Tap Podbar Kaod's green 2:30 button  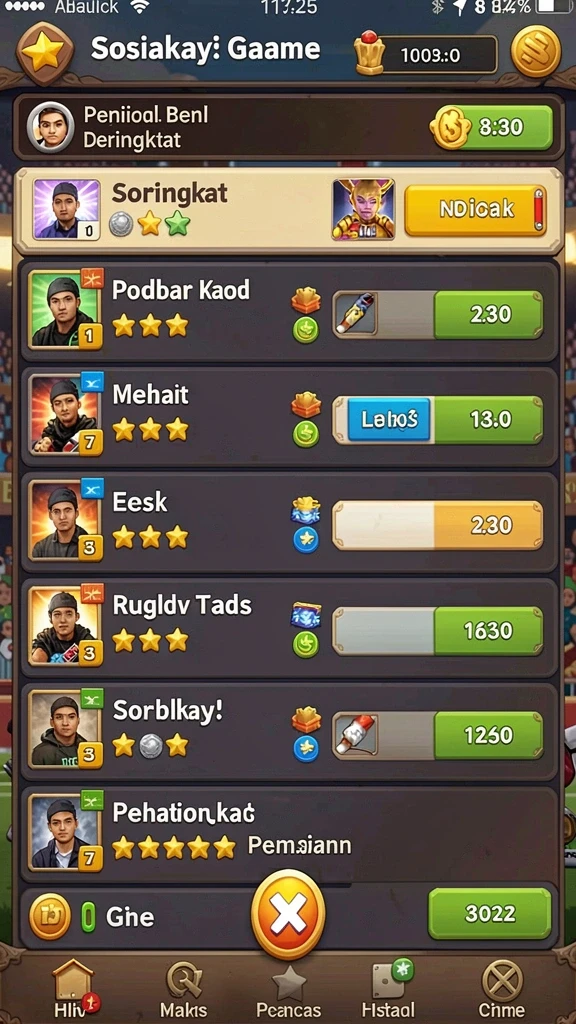click(488, 315)
